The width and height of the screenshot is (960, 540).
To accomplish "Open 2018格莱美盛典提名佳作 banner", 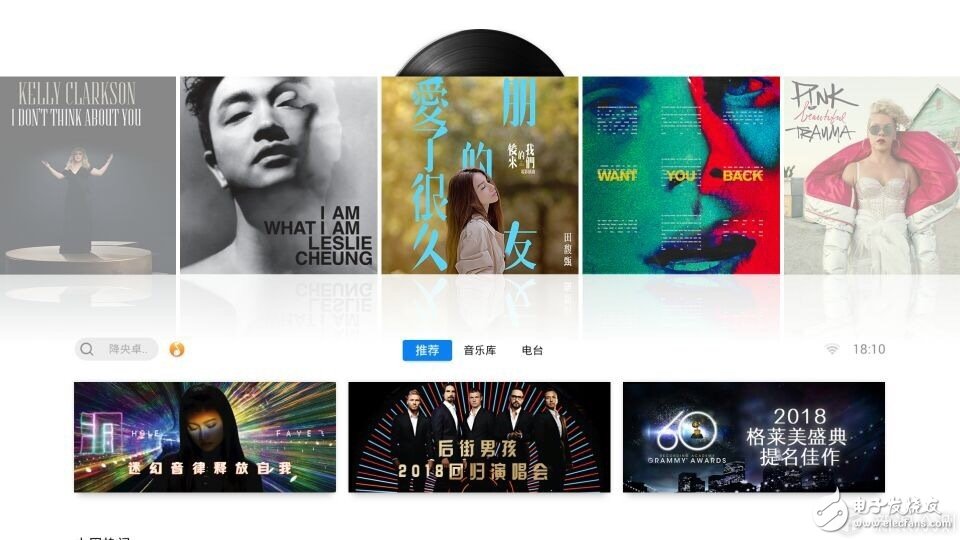I will (753, 437).
